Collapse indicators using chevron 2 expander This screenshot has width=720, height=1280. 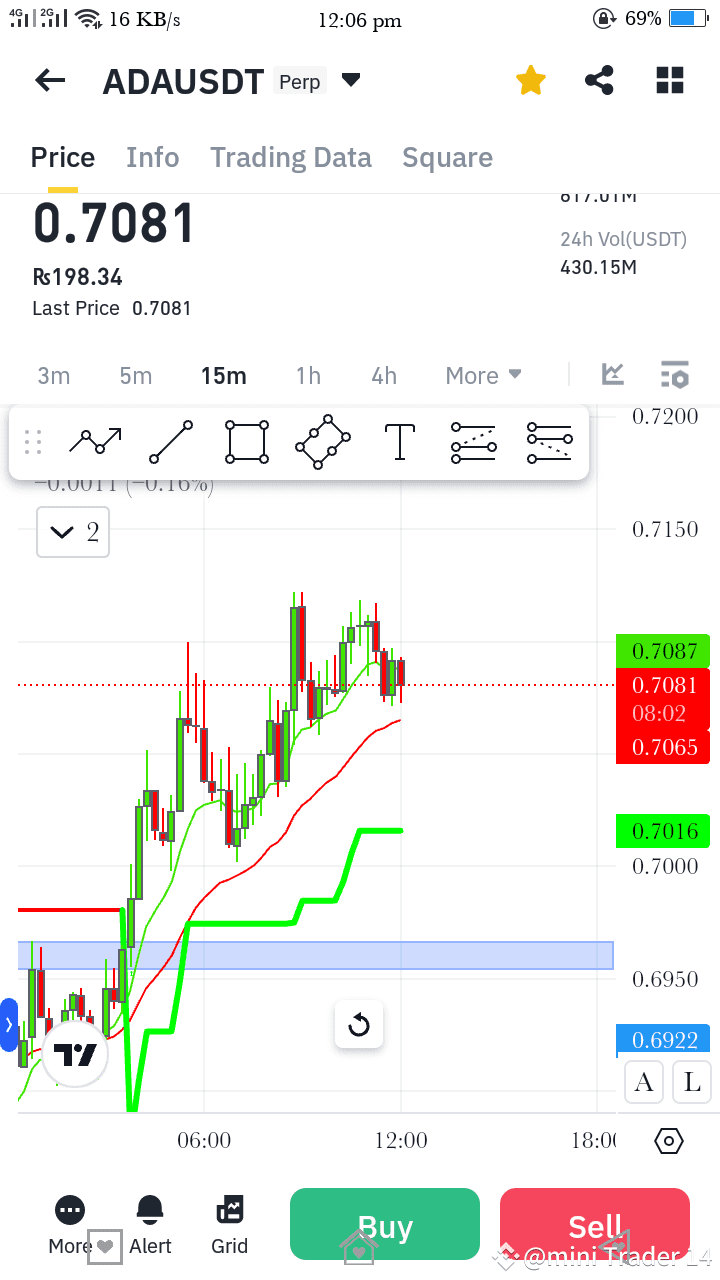72,532
